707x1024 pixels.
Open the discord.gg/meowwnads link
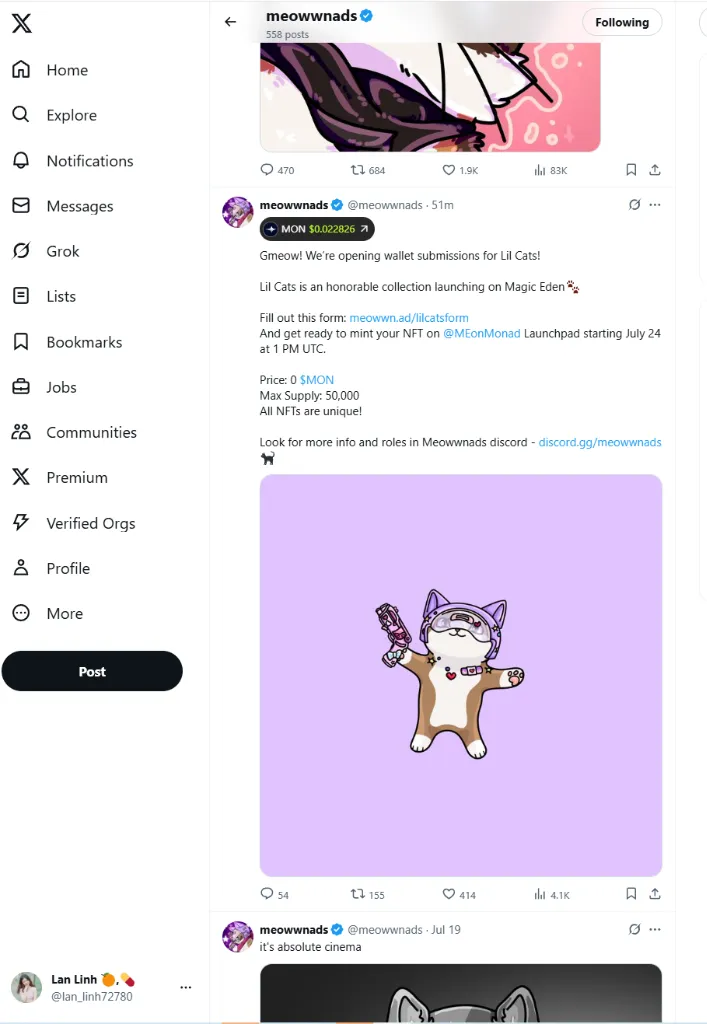coord(599,442)
